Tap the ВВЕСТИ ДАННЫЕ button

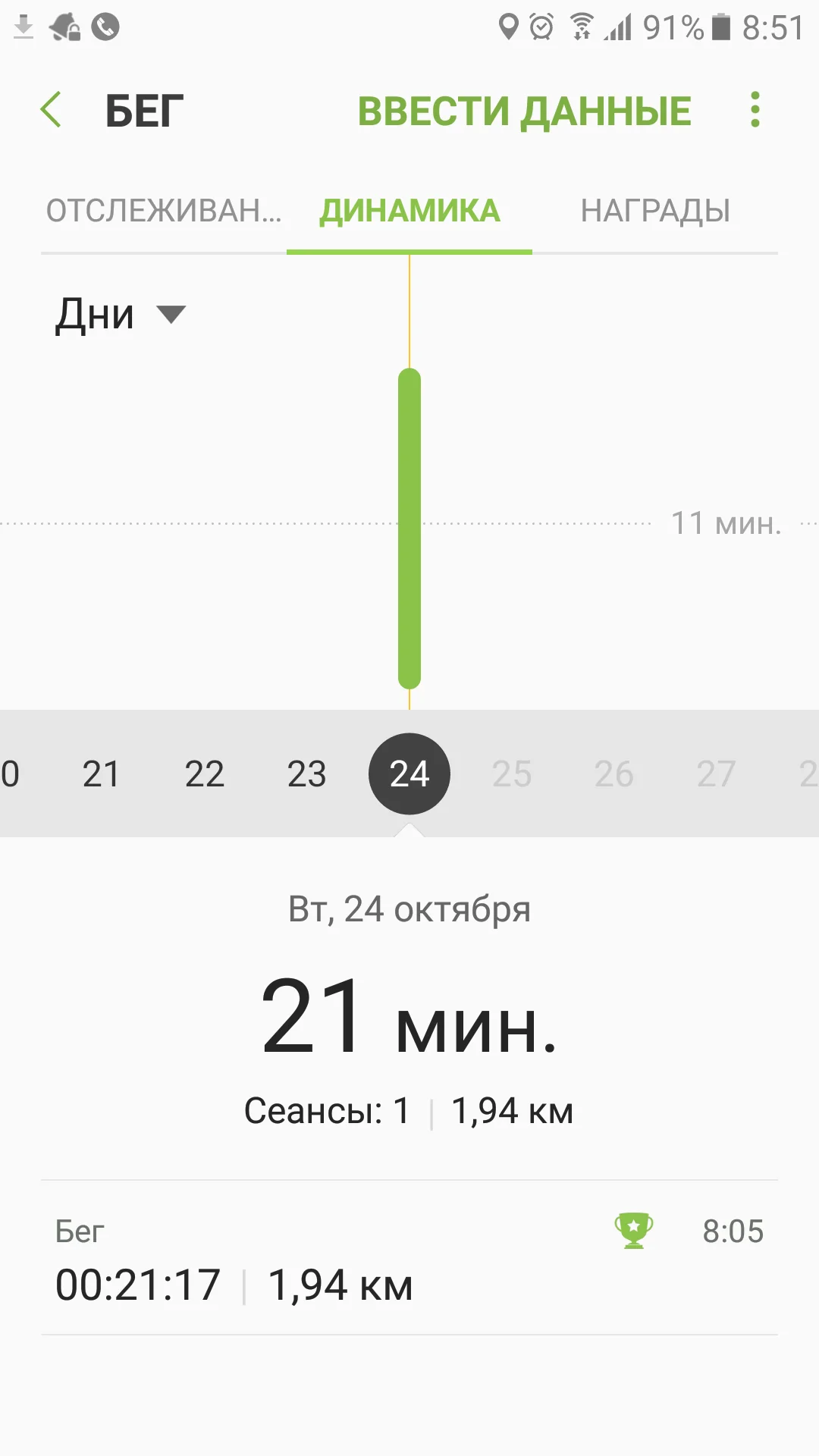524,111
